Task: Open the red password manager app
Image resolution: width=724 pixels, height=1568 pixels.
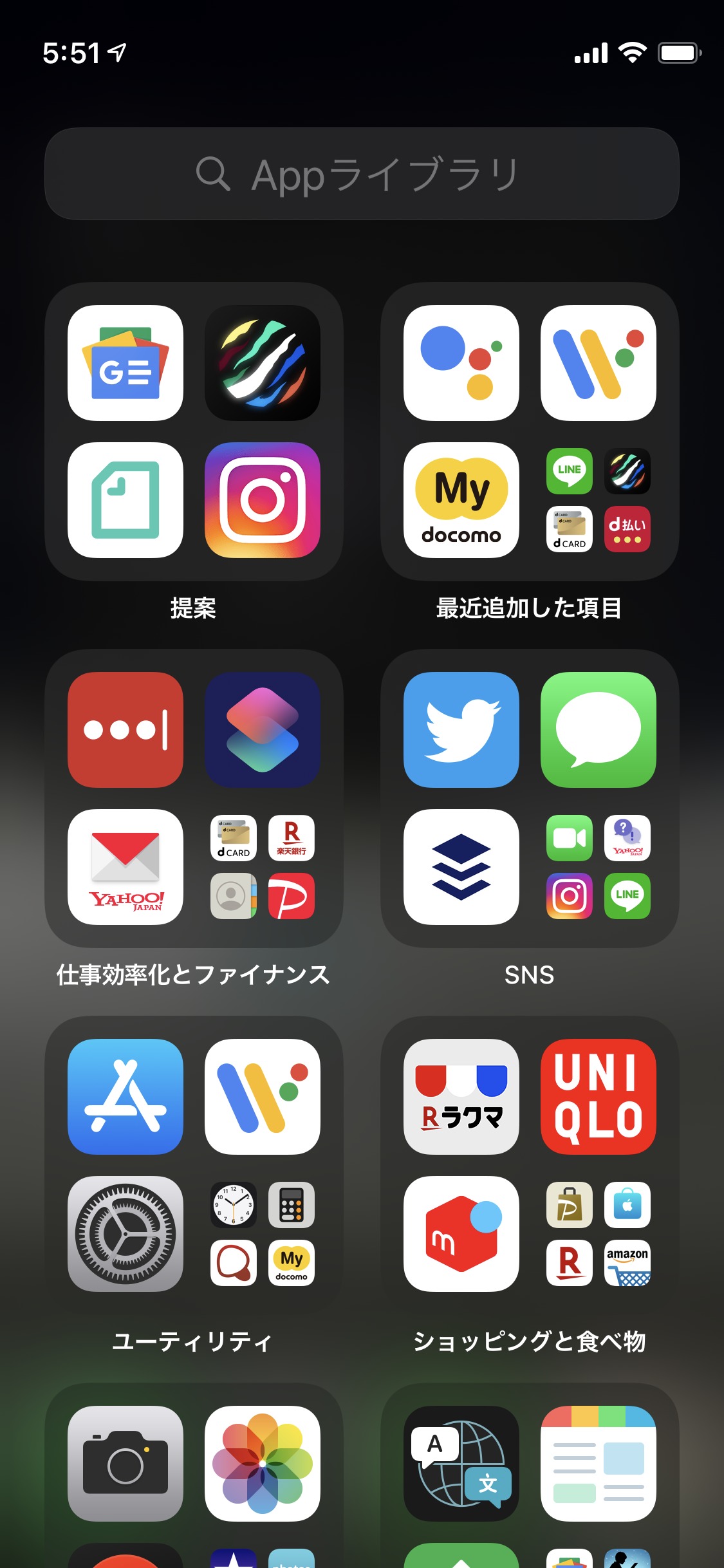Action: pos(125,730)
